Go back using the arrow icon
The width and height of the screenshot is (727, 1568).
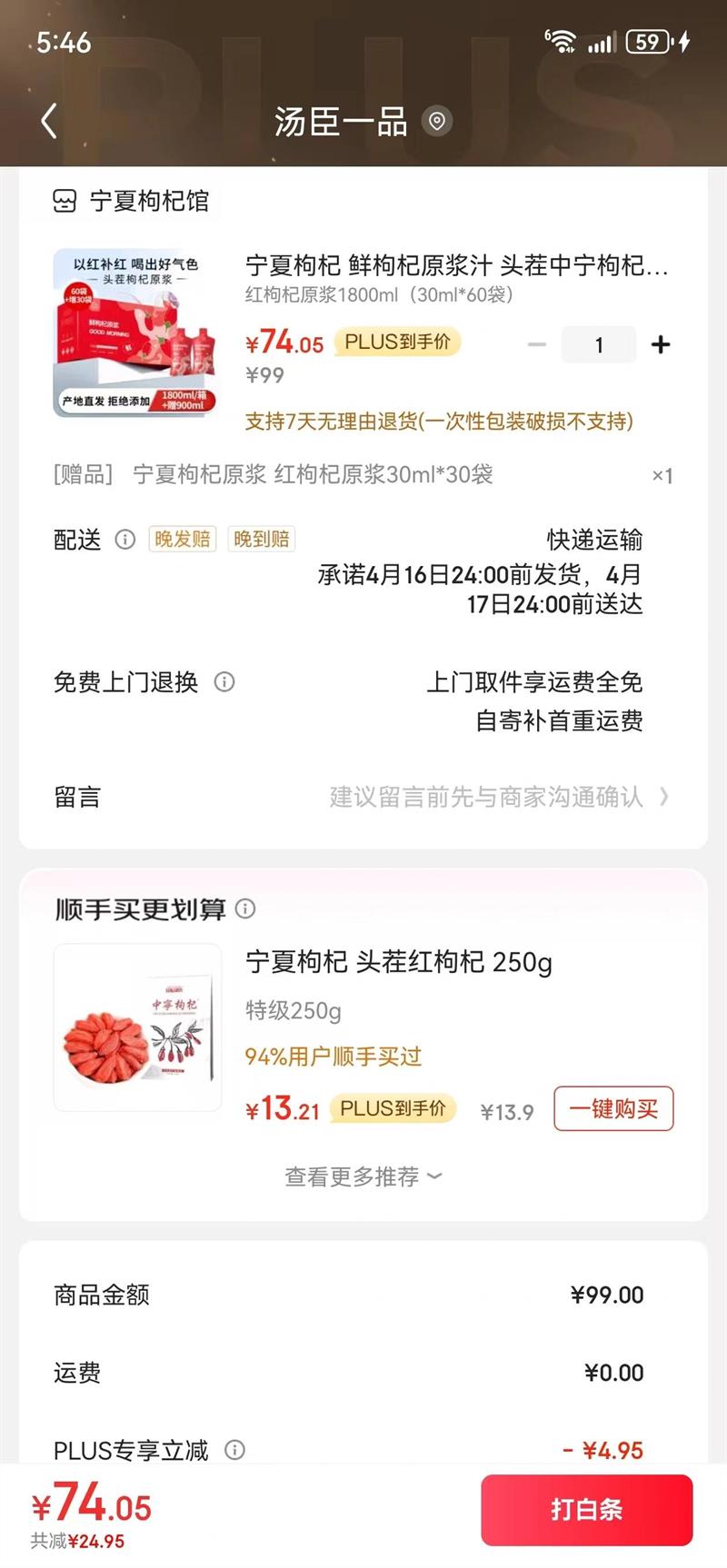[x=49, y=121]
